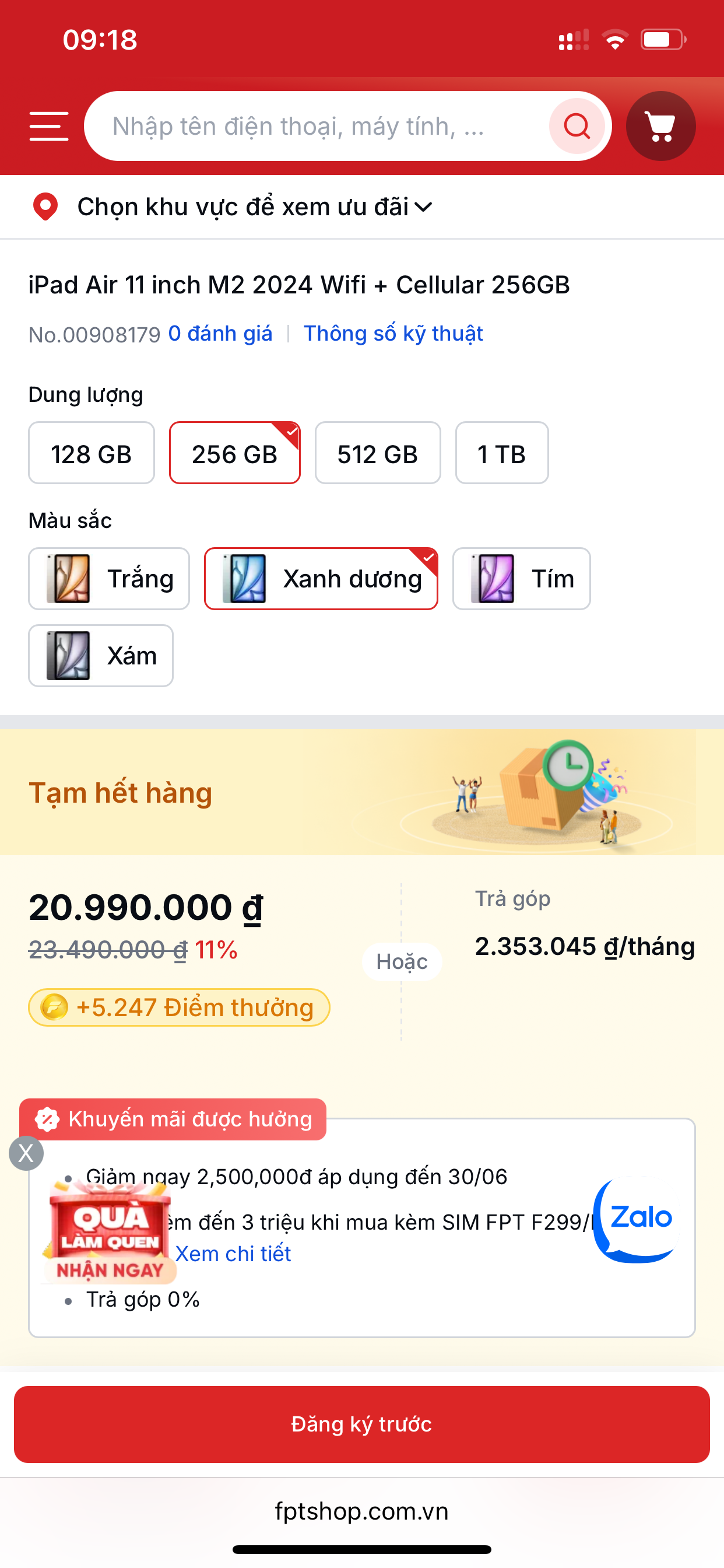Choose the Tím color option
724x1568 pixels.
coord(521,579)
